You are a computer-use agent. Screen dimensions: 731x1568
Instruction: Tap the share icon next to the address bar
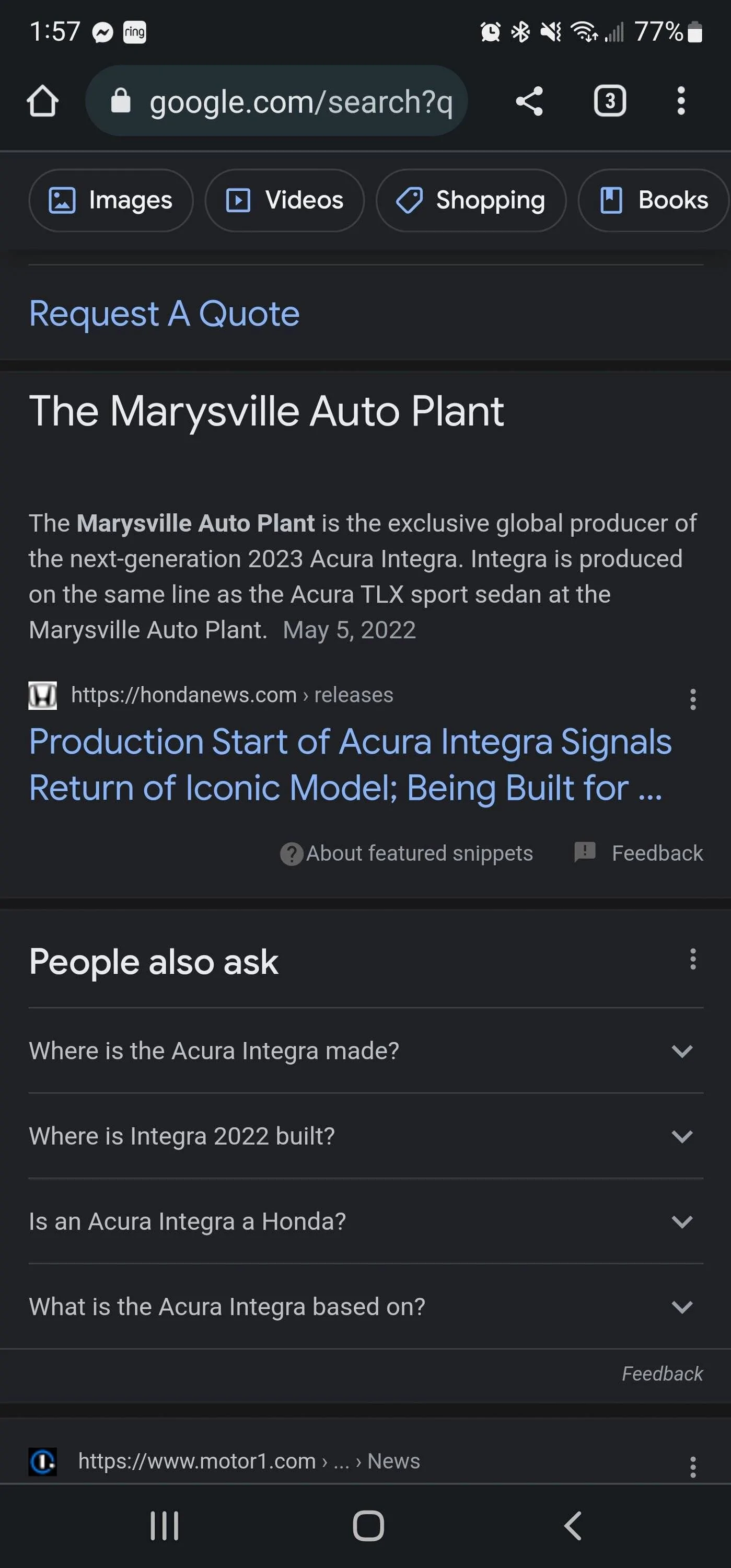point(528,101)
